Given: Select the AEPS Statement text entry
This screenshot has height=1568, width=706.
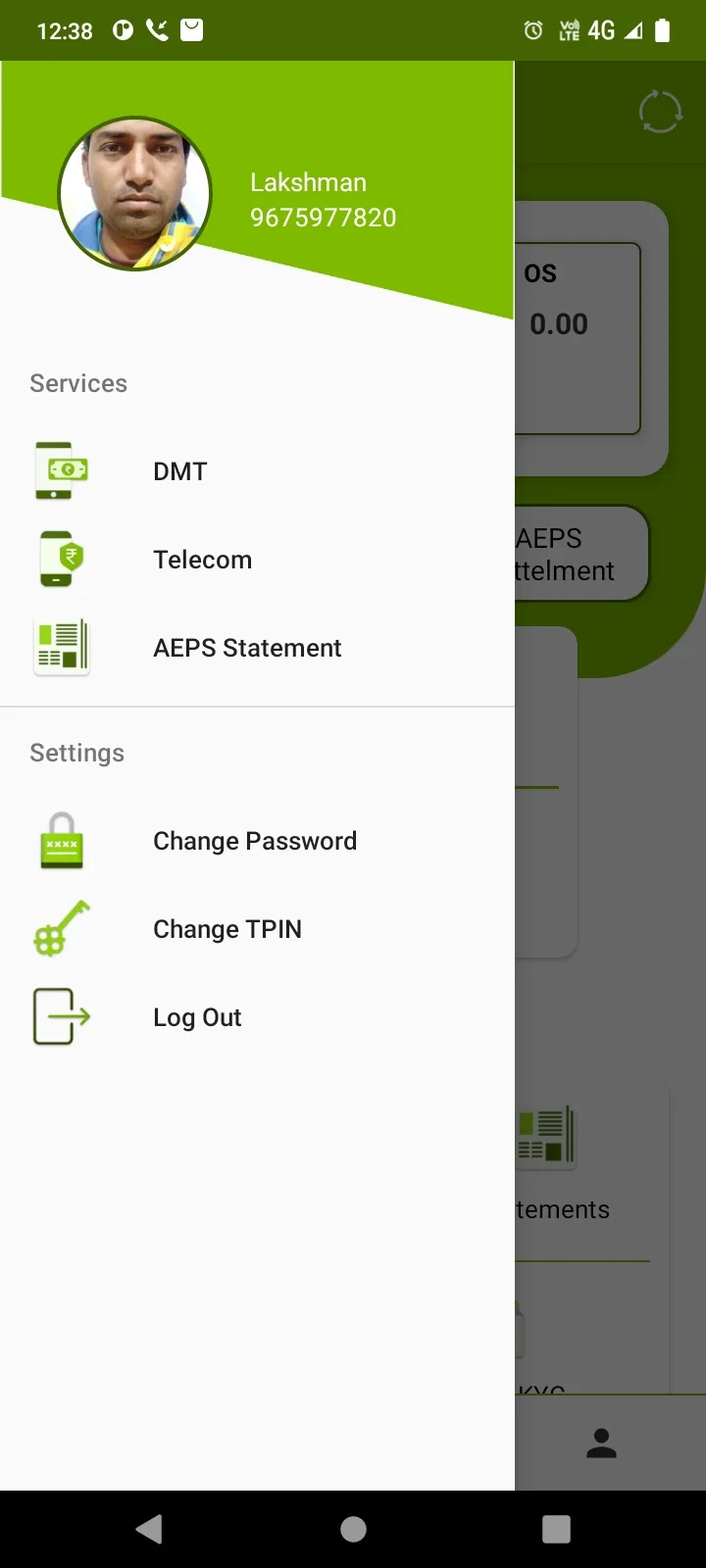Looking at the screenshot, I should click(x=247, y=647).
